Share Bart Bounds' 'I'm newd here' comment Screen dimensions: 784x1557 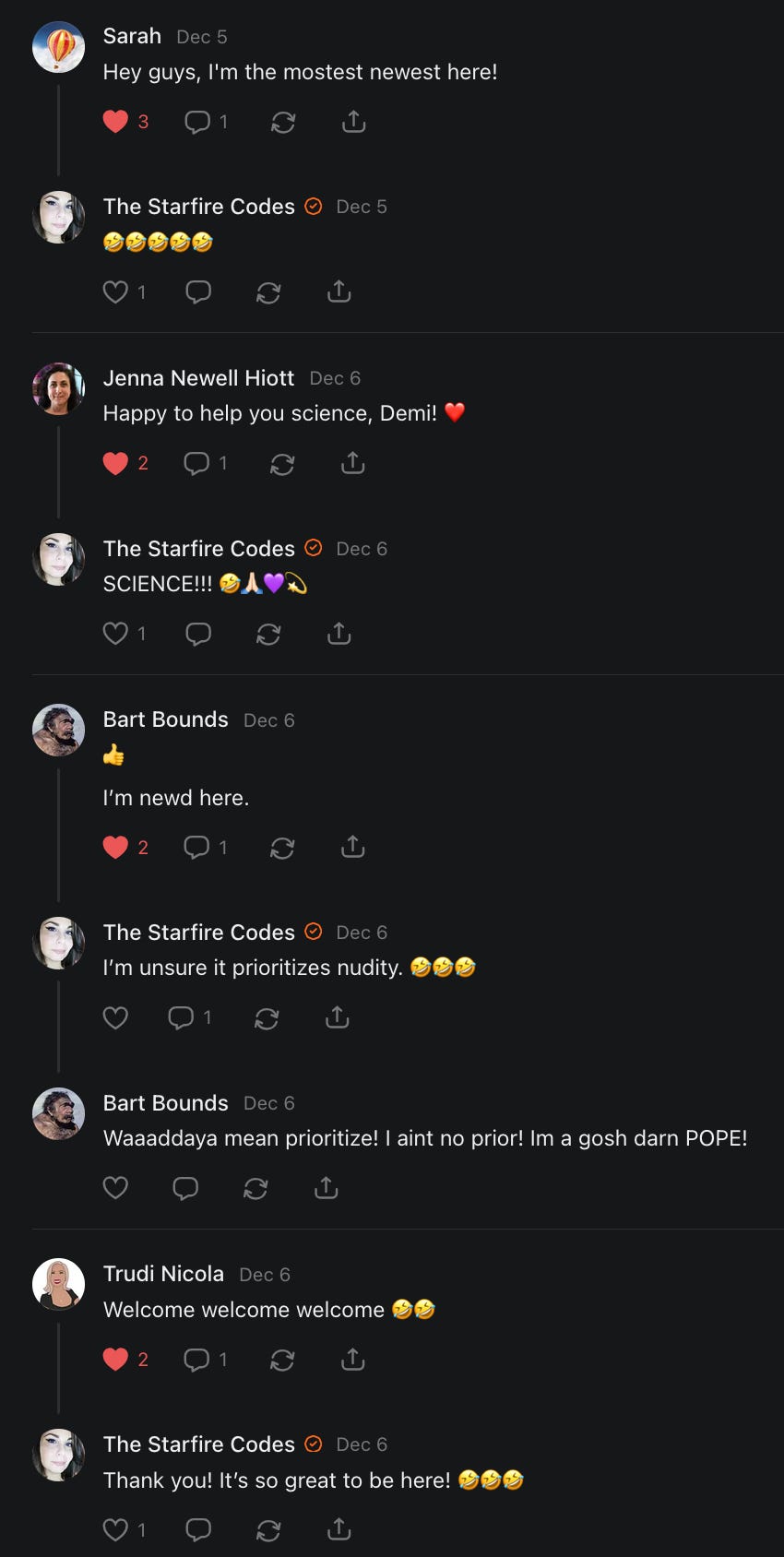point(353,847)
